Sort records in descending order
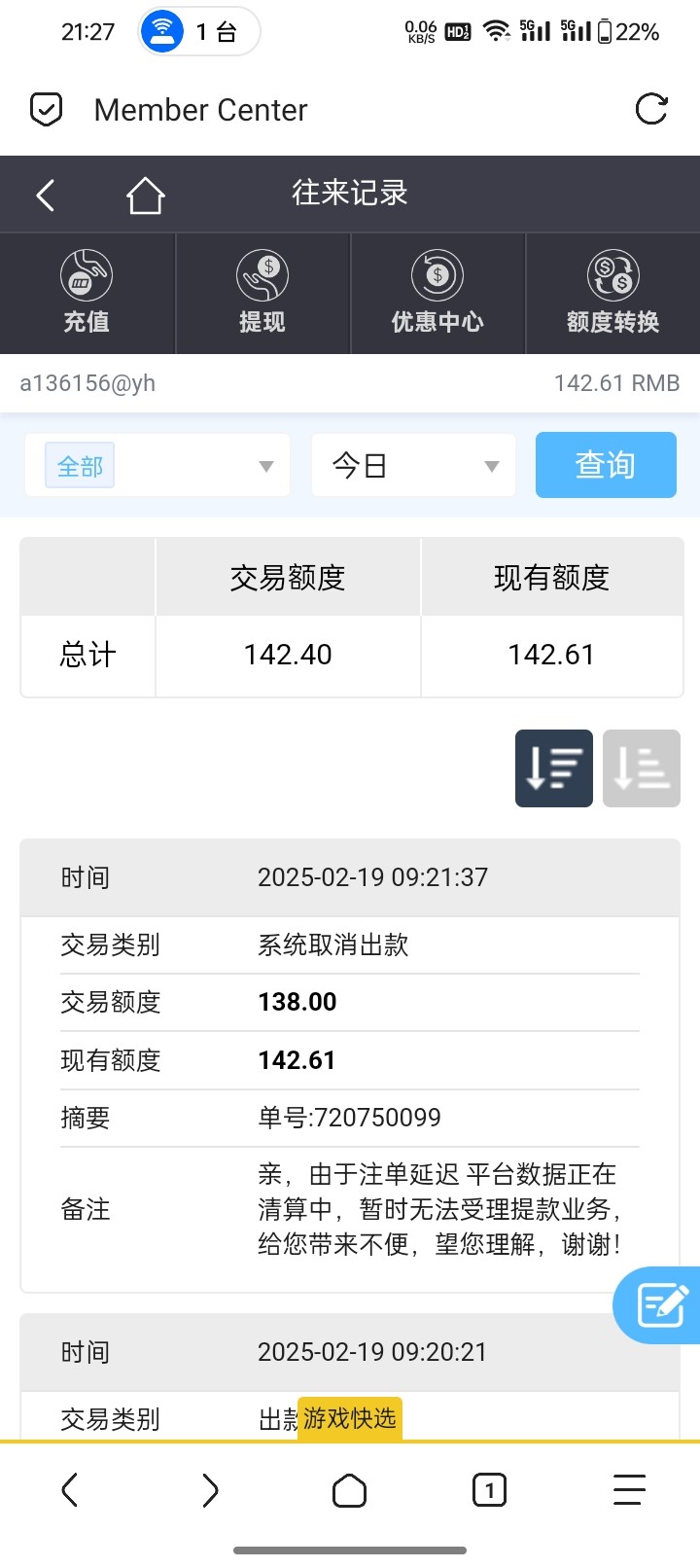 tap(553, 768)
